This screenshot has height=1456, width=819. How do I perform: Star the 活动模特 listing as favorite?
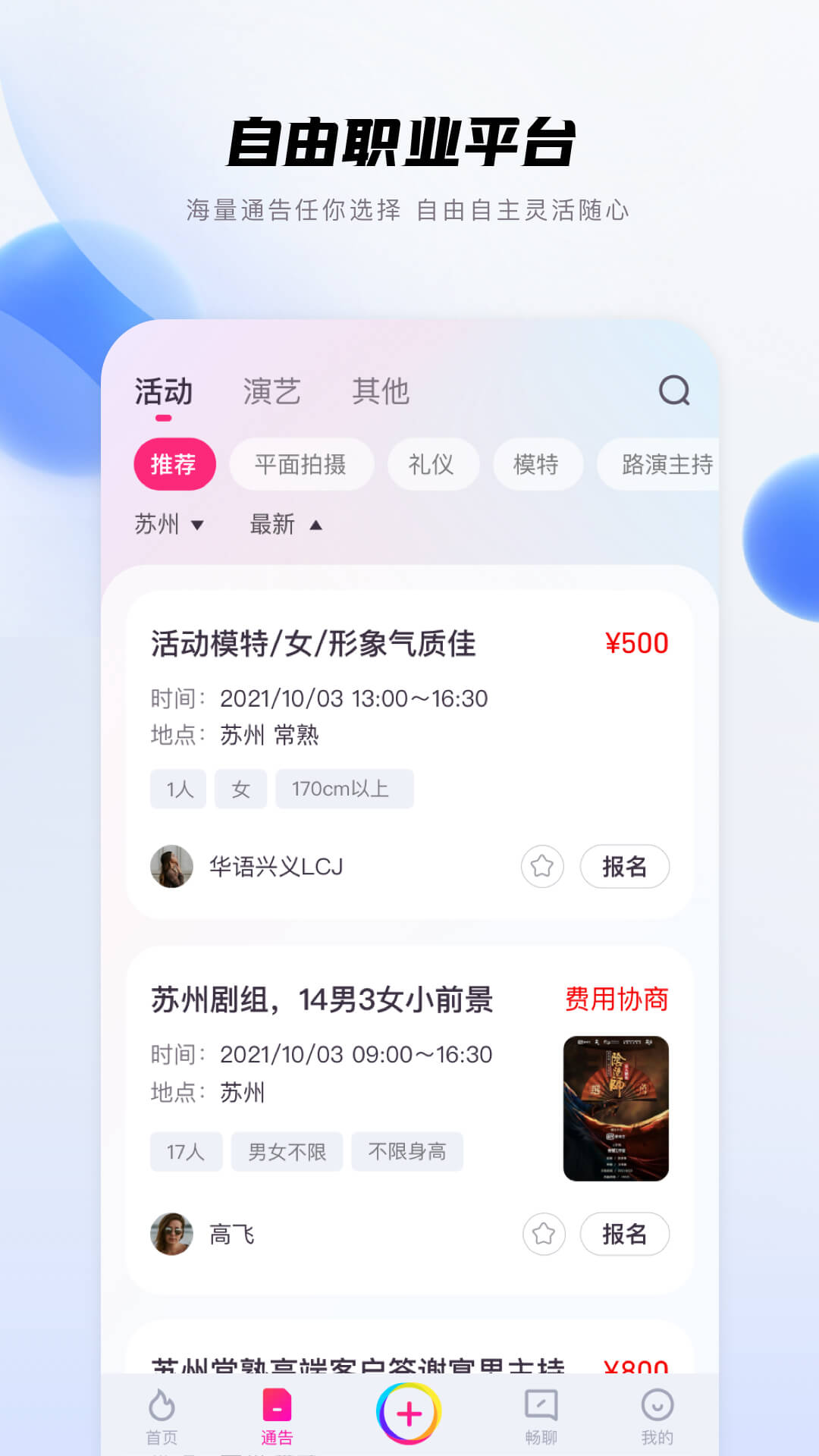(x=543, y=867)
